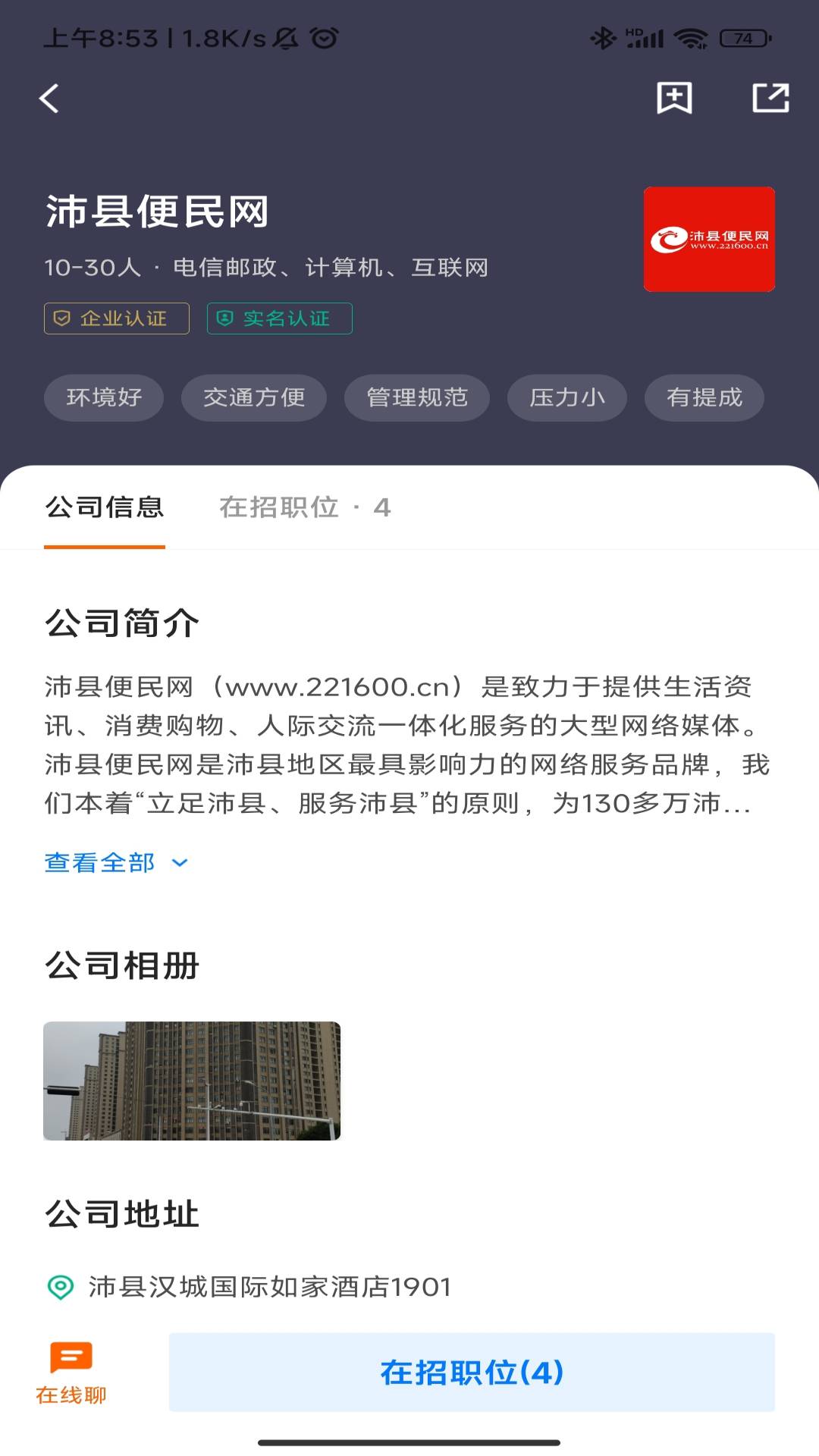Tap the 压力小 tag chip
819x1456 pixels.
pyautogui.click(x=567, y=397)
